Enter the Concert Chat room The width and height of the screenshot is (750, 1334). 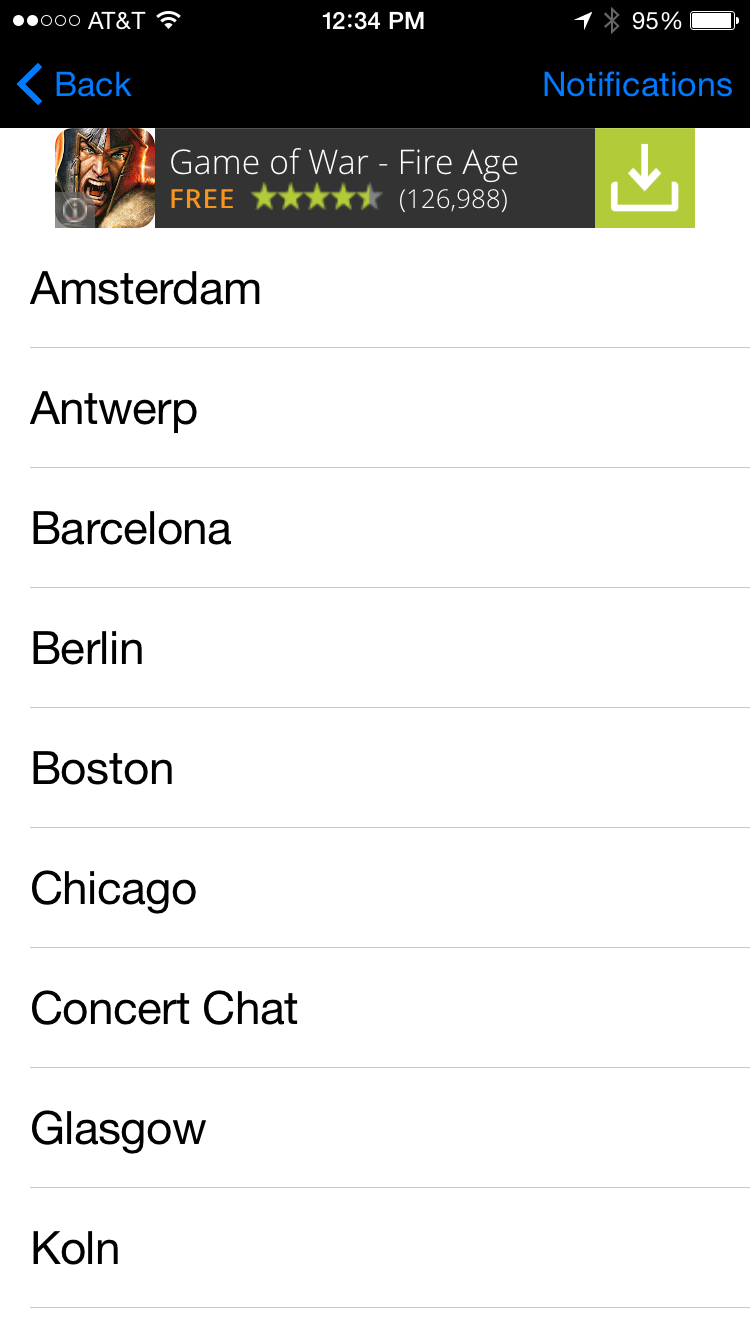[x=375, y=1008]
